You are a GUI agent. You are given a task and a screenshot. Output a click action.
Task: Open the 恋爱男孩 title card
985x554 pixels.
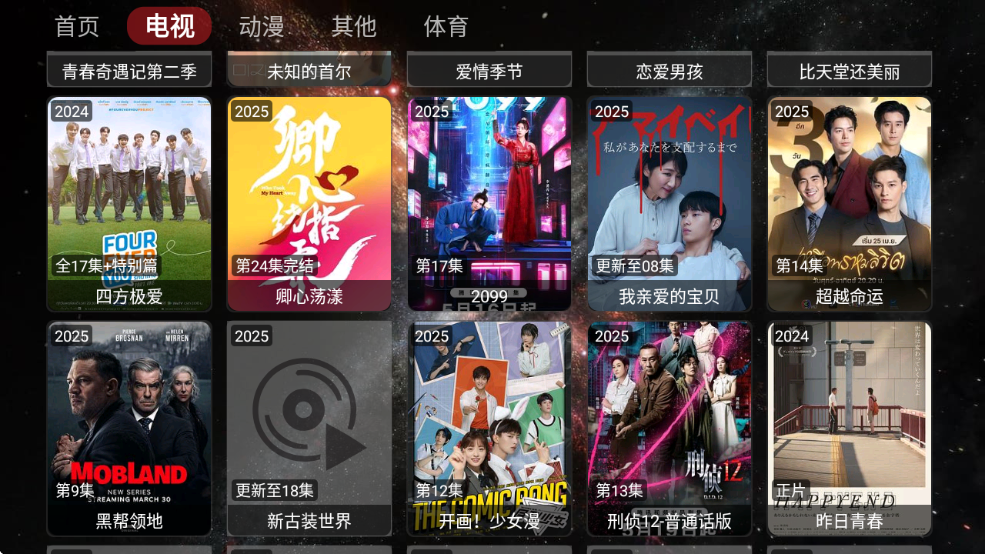click(x=669, y=71)
